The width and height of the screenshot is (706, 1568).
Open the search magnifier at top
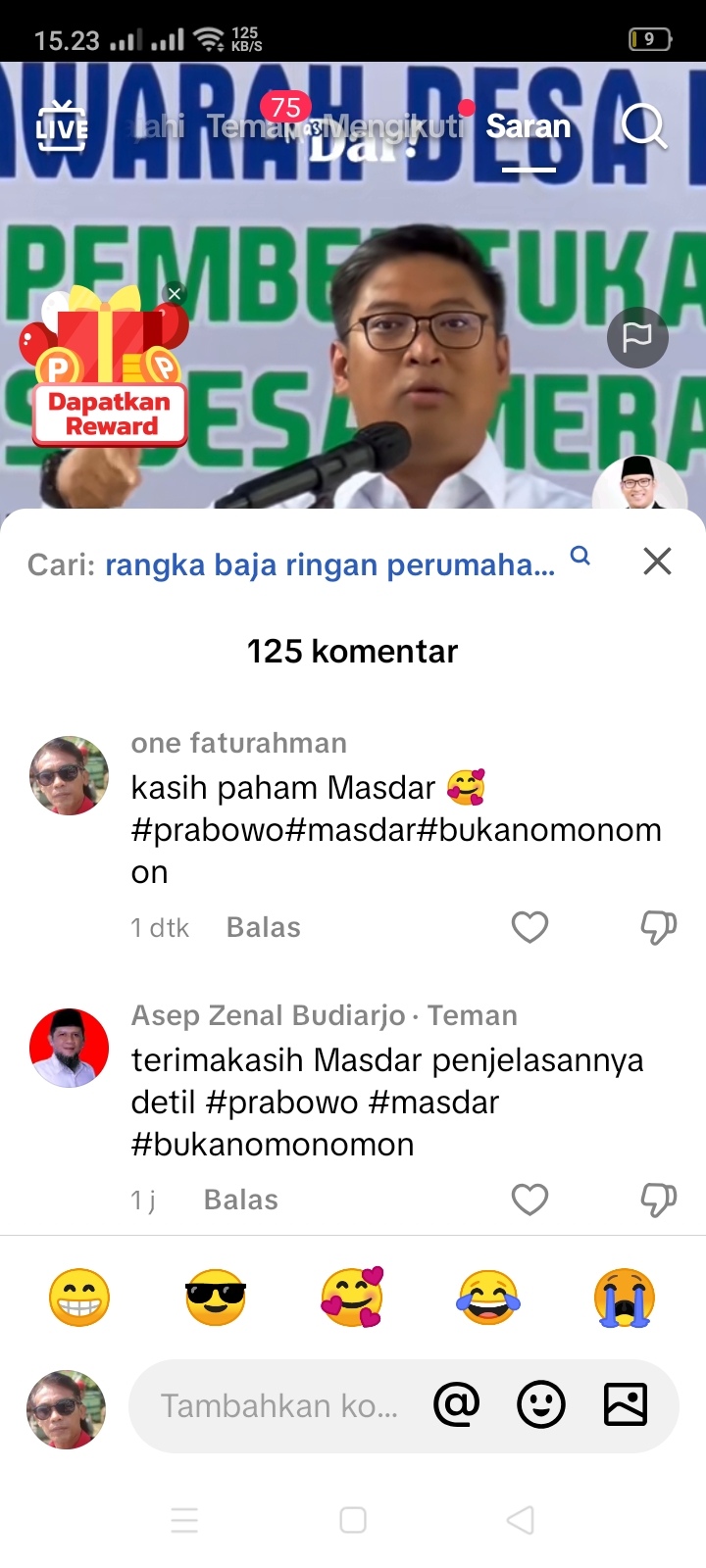point(644,125)
